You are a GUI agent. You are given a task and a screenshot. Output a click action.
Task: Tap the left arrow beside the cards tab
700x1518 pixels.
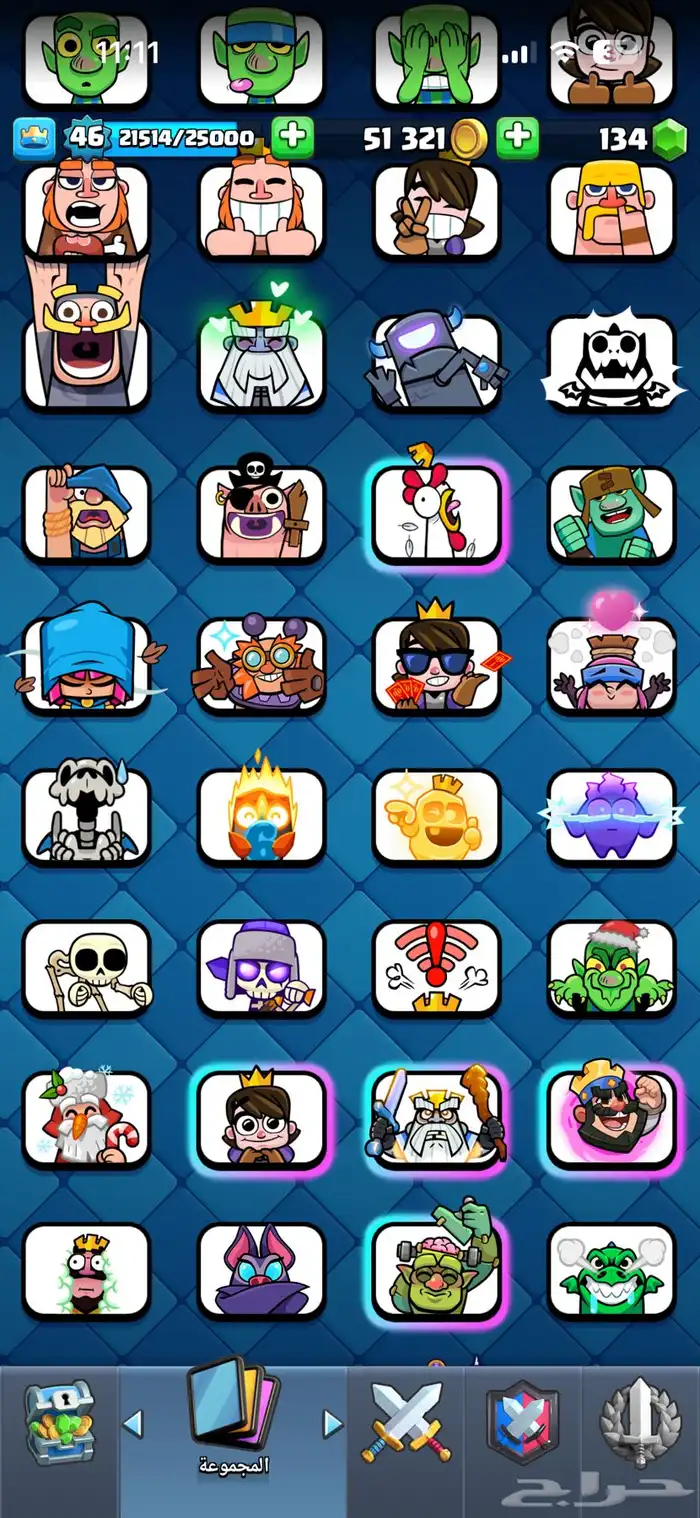132,1423
